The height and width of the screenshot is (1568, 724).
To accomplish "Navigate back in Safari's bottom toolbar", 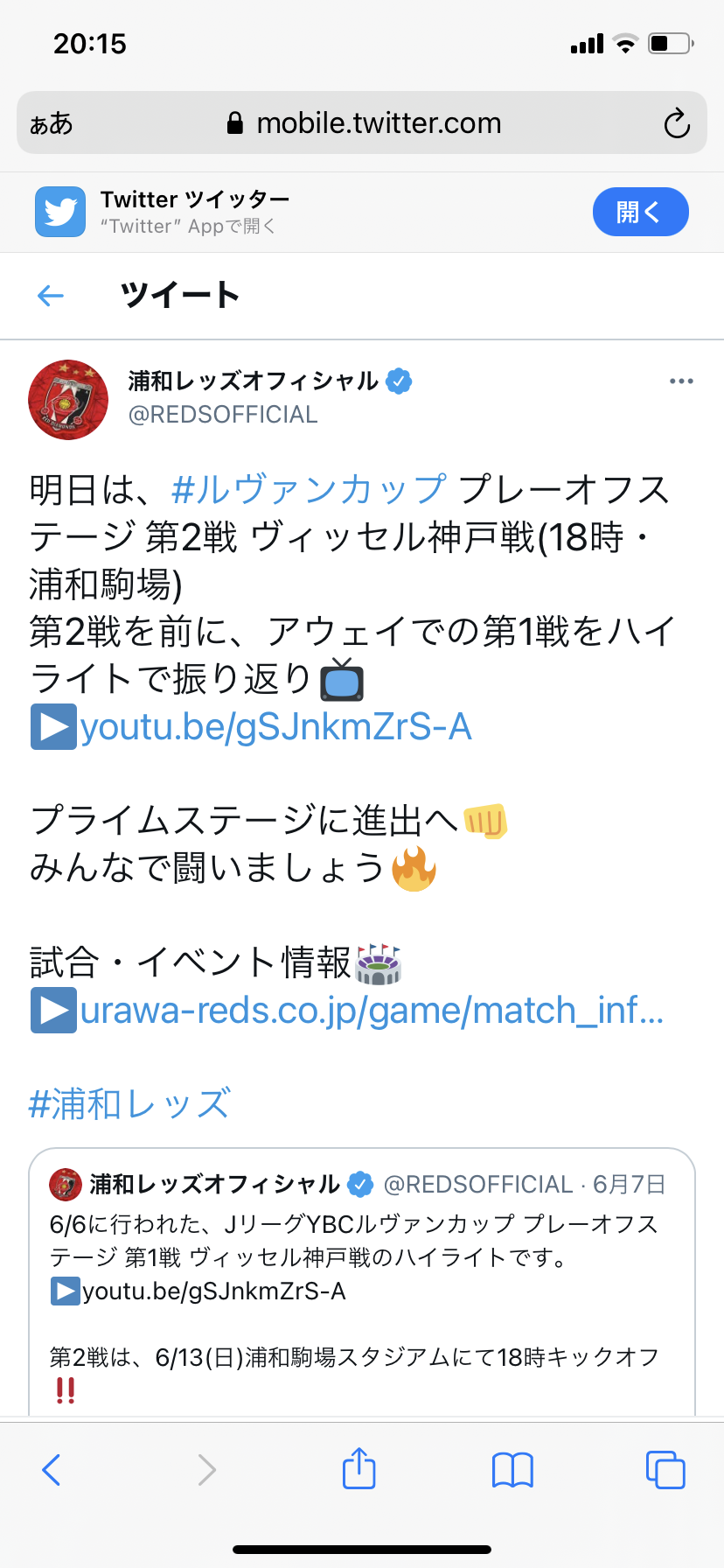I will pos(52,1469).
